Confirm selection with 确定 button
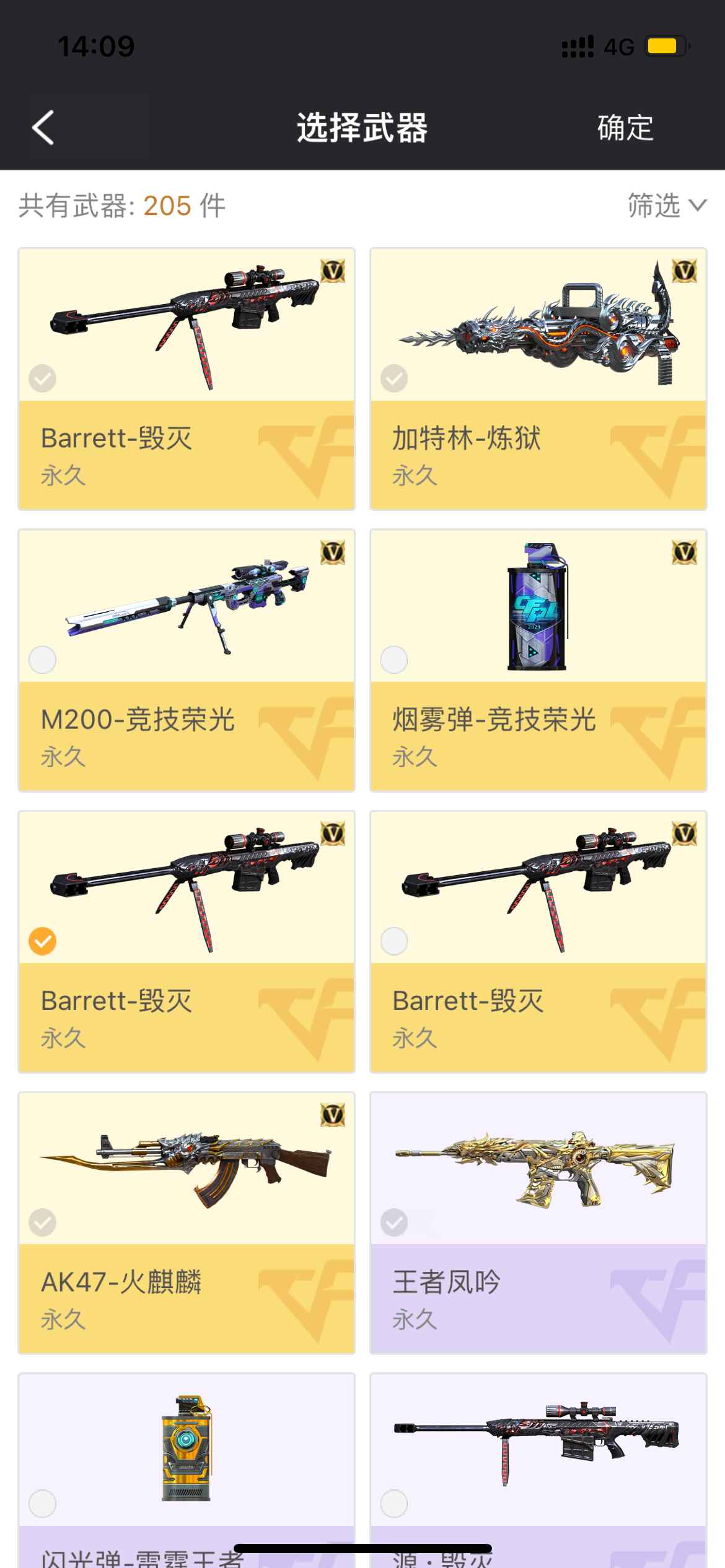The image size is (725, 1568). pos(625,128)
